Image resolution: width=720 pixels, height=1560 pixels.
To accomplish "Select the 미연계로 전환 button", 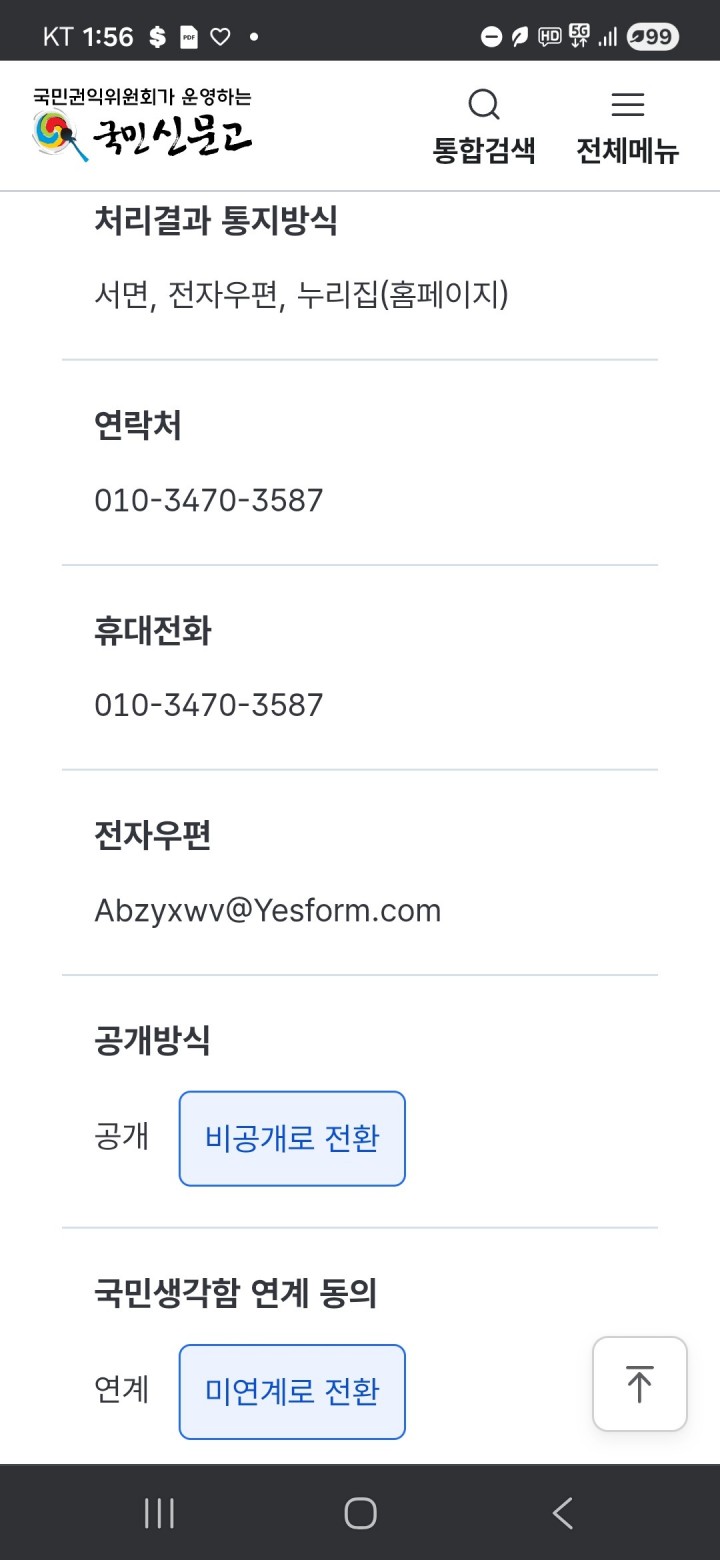I will click(292, 1391).
